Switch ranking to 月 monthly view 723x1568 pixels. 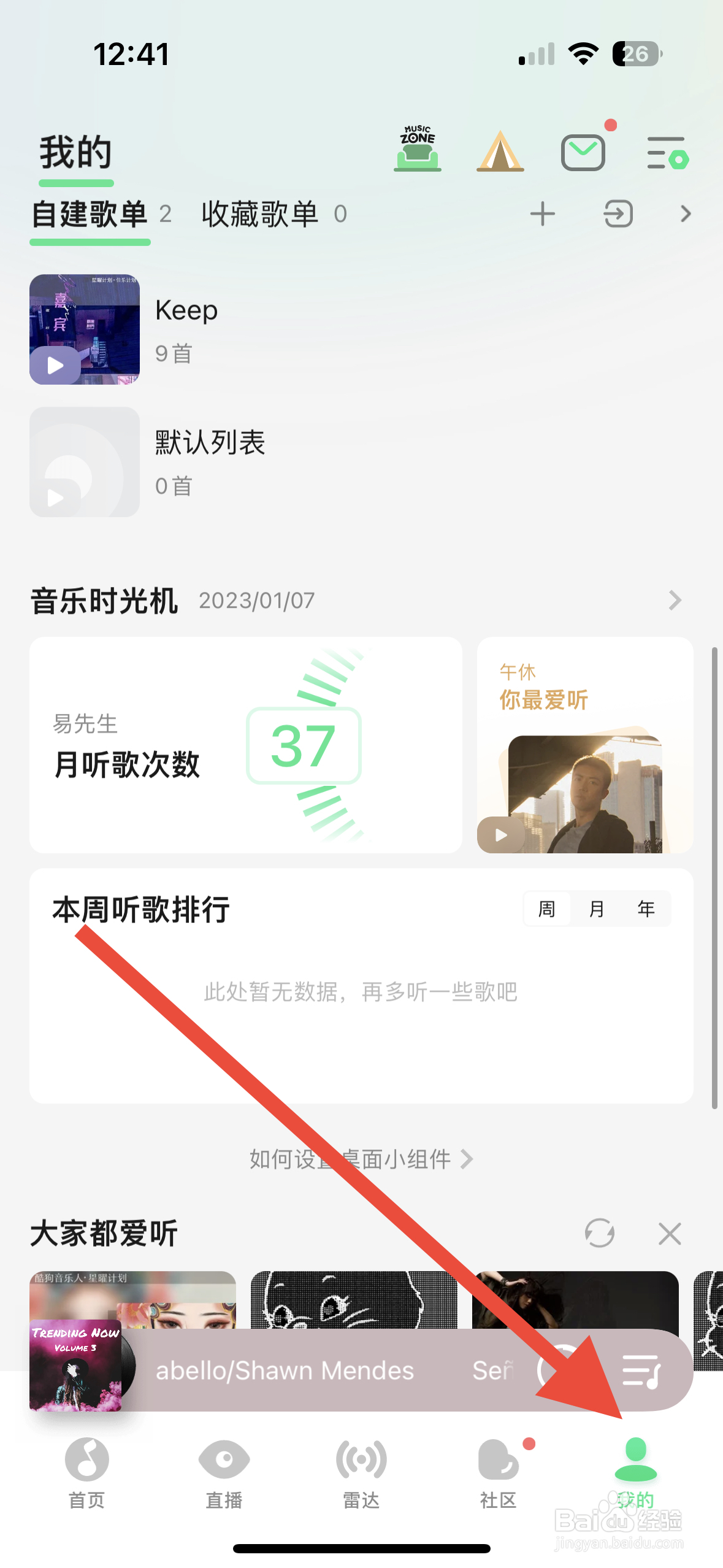click(x=595, y=909)
